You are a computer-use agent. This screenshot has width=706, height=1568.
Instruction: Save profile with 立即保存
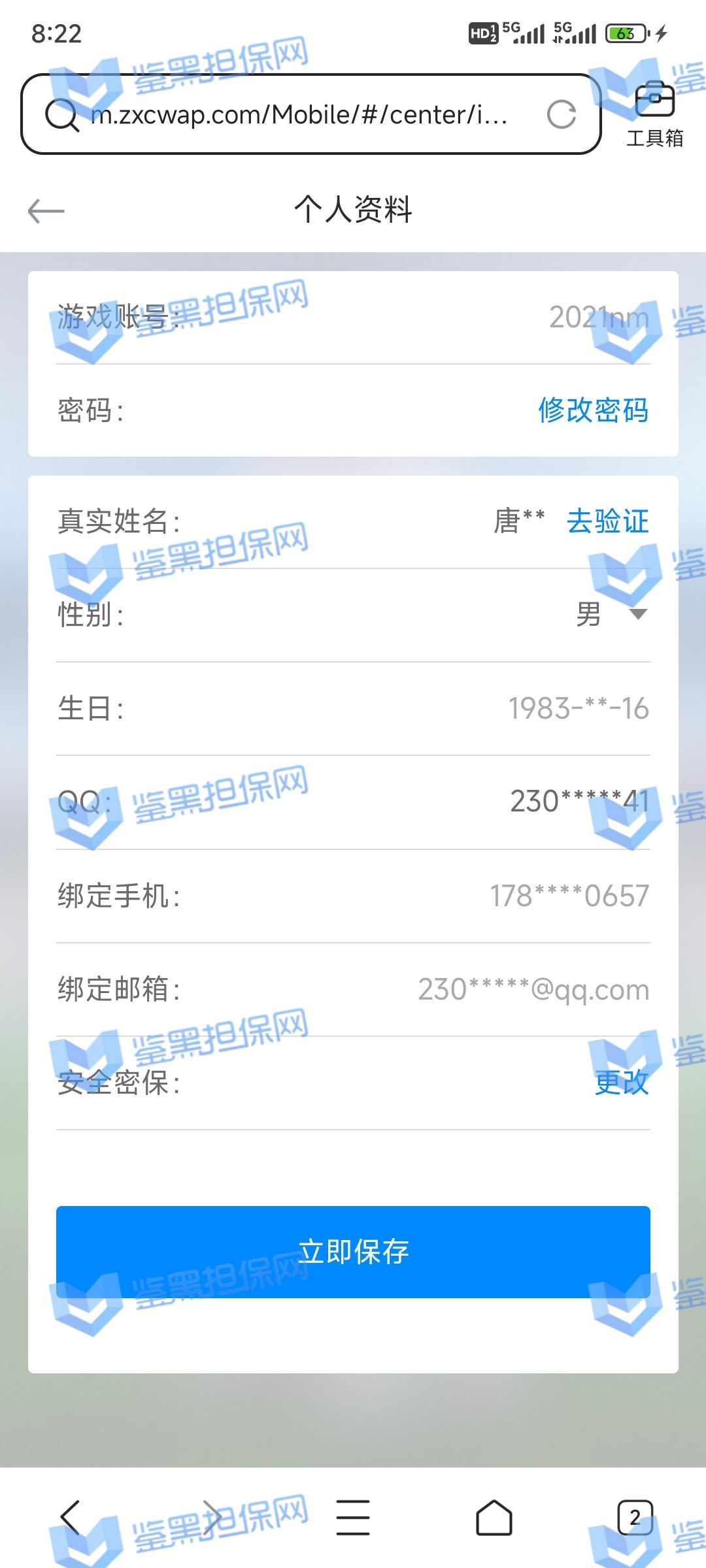click(x=353, y=1252)
